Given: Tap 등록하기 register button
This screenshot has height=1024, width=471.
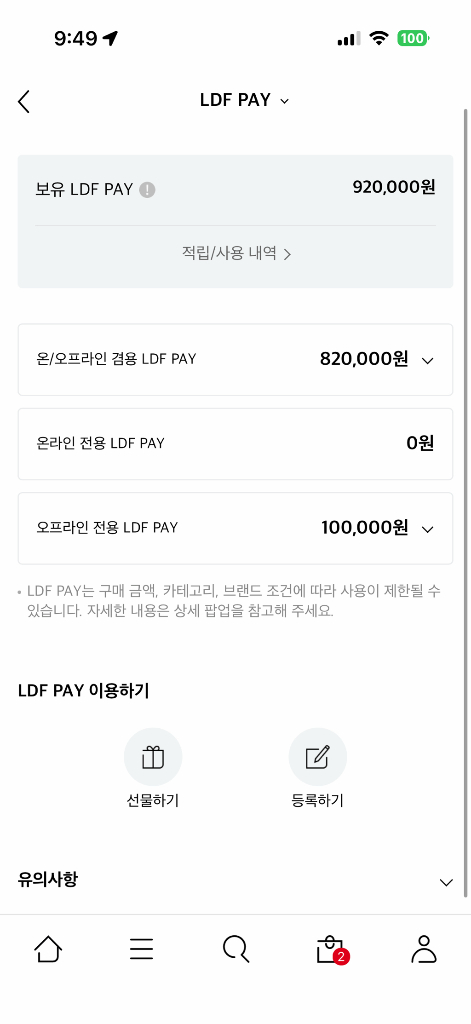Looking at the screenshot, I should coord(317,769).
